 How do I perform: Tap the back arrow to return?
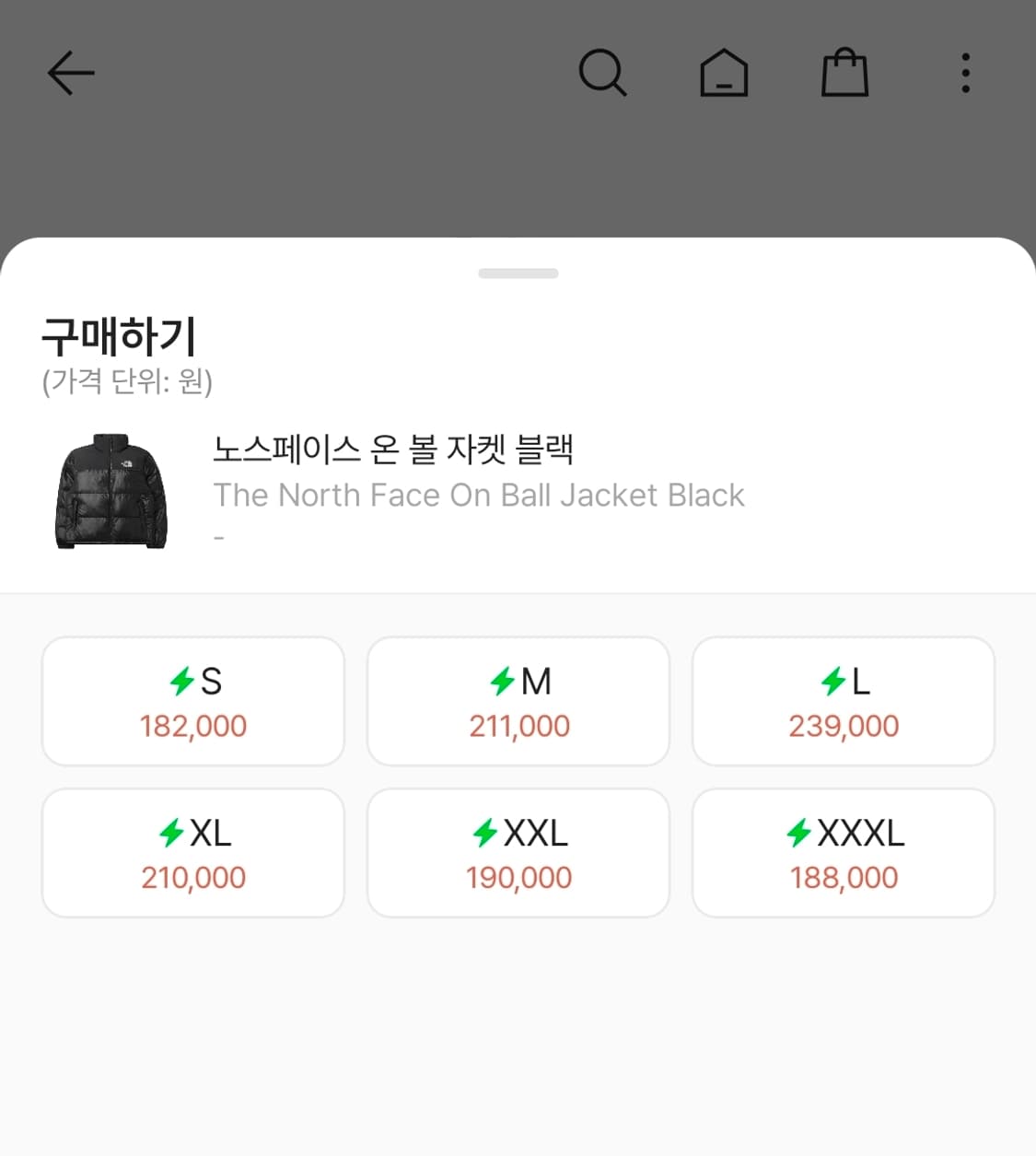(70, 74)
